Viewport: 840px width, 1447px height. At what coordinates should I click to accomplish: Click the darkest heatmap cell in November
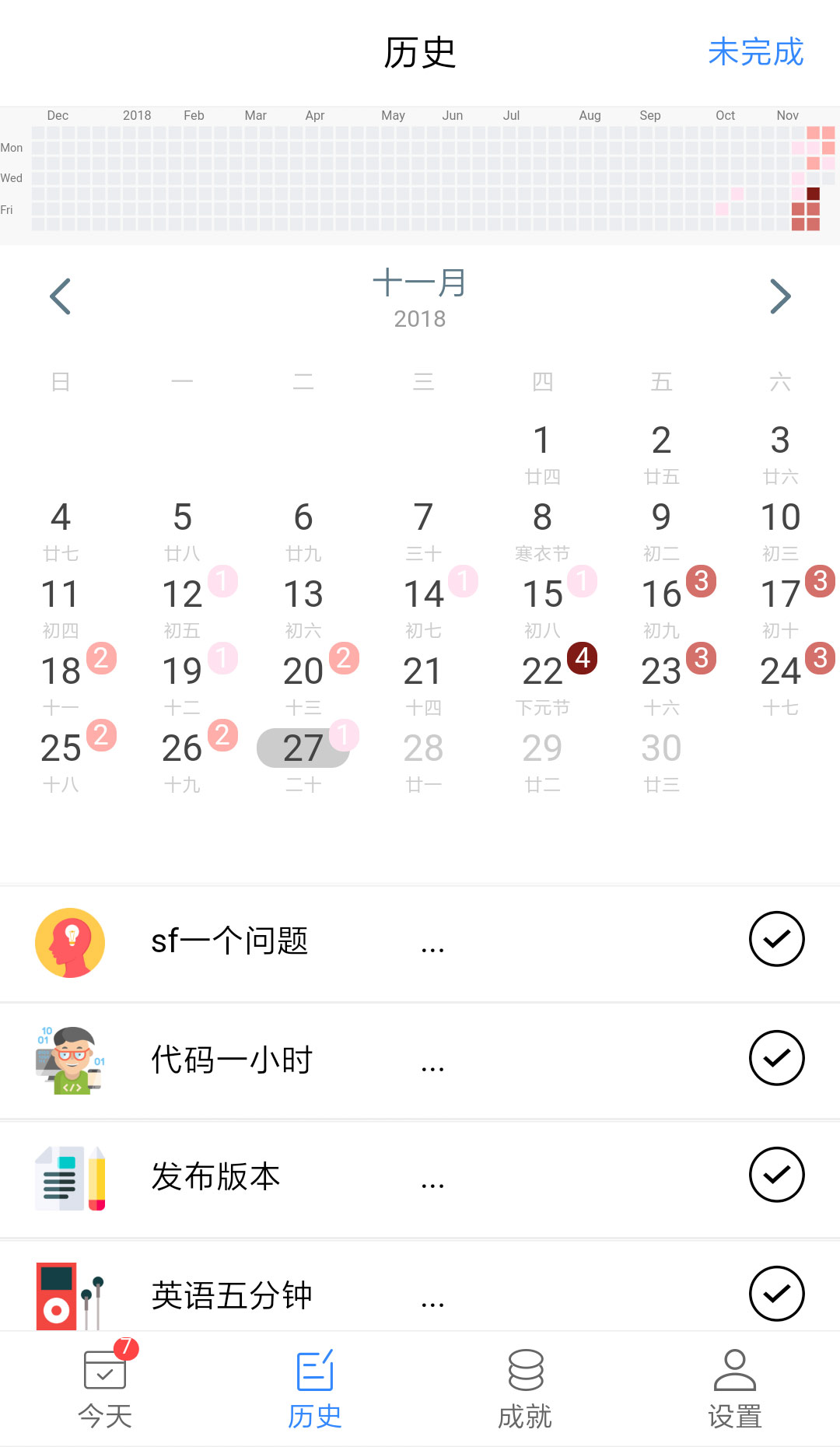click(x=814, y=192)
